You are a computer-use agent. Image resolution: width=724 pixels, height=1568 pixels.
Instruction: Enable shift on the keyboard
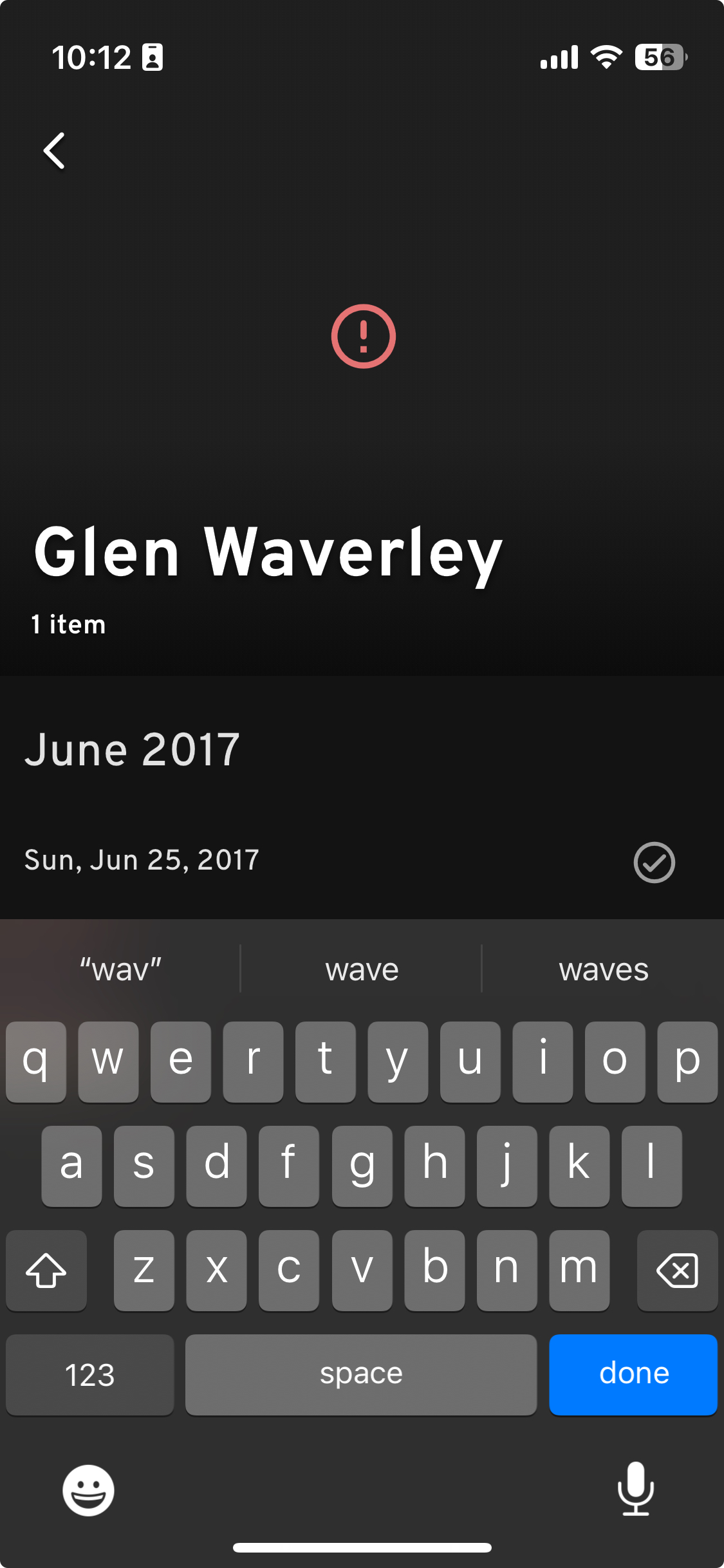pyautogui.click(x=46, y=1271)
